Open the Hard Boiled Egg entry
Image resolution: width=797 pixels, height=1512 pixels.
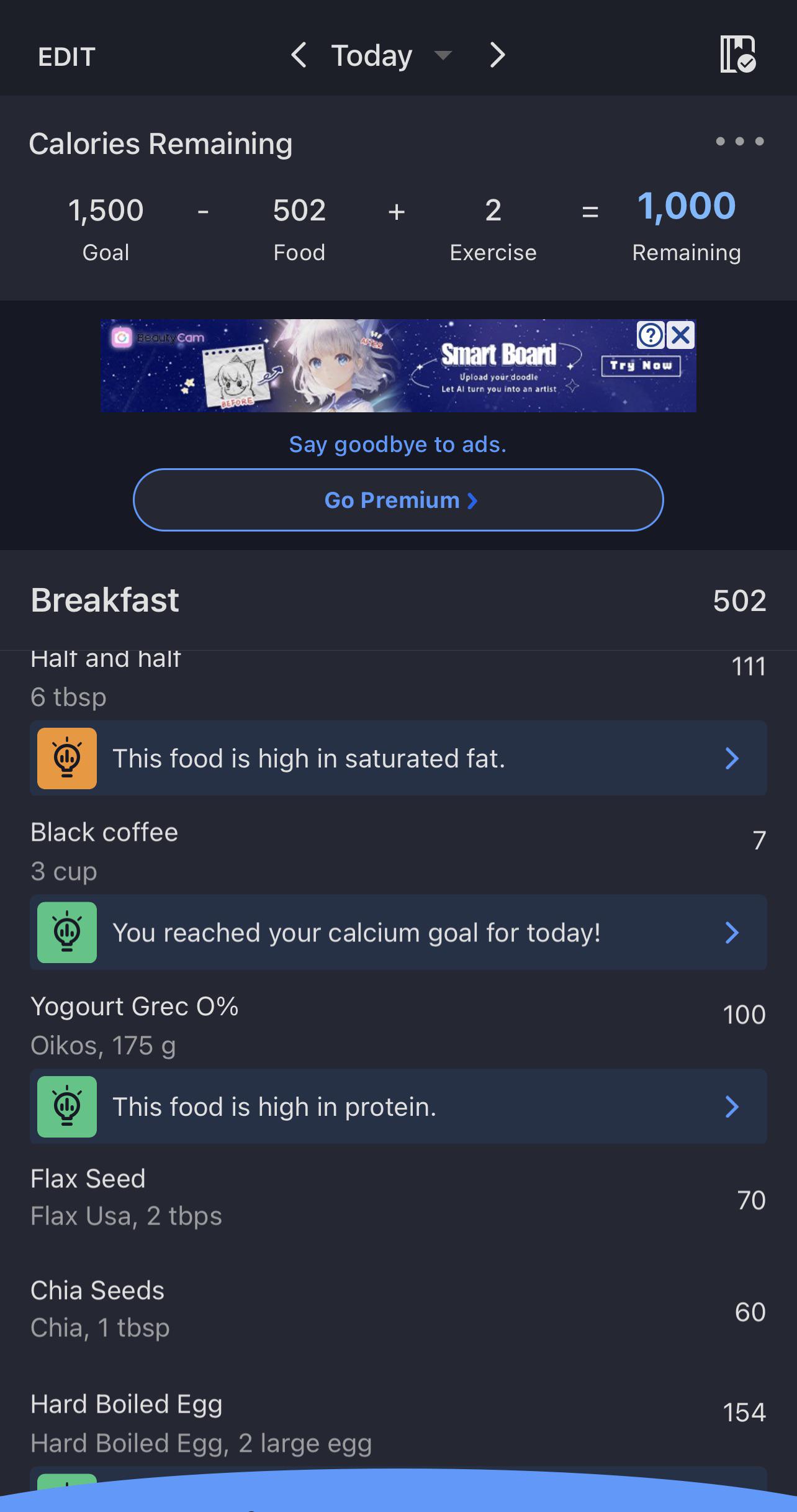398,1423
